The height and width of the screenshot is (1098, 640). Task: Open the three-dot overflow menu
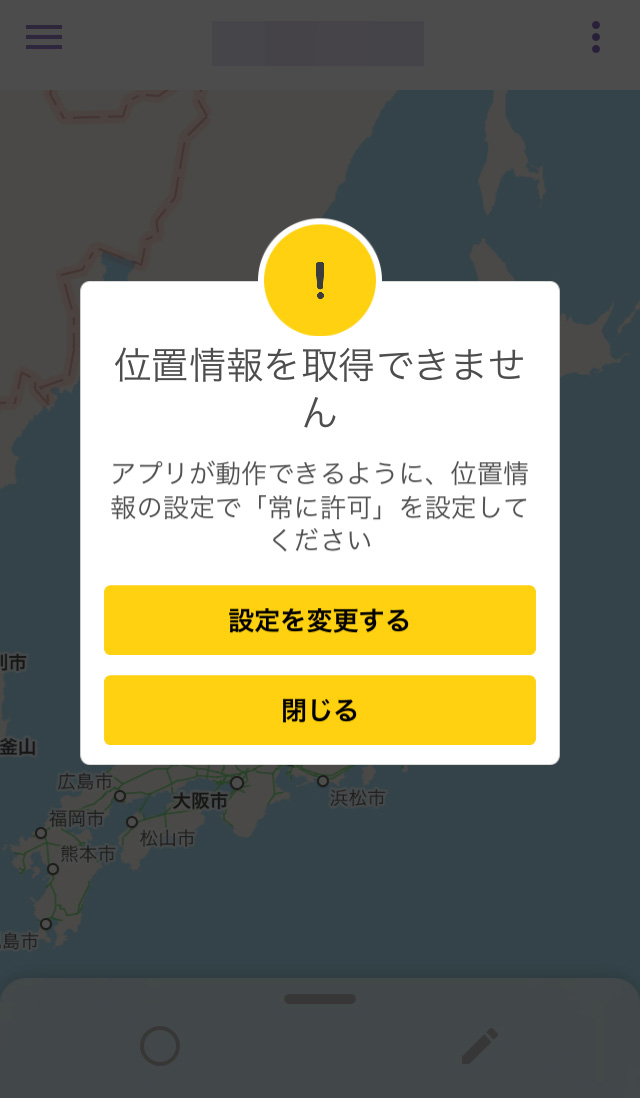(x=596, y=37)
